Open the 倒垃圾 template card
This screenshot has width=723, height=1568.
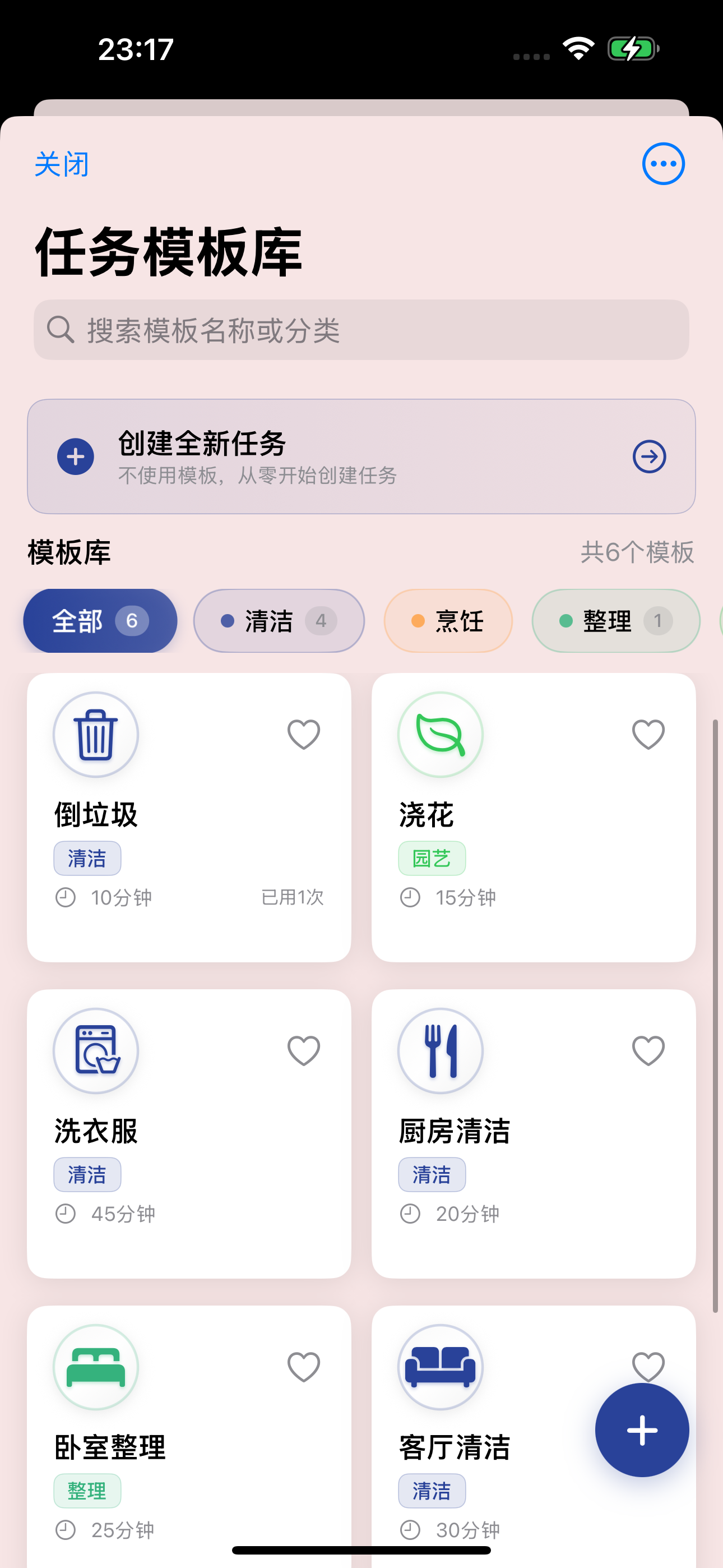click(x=189, y=818)
